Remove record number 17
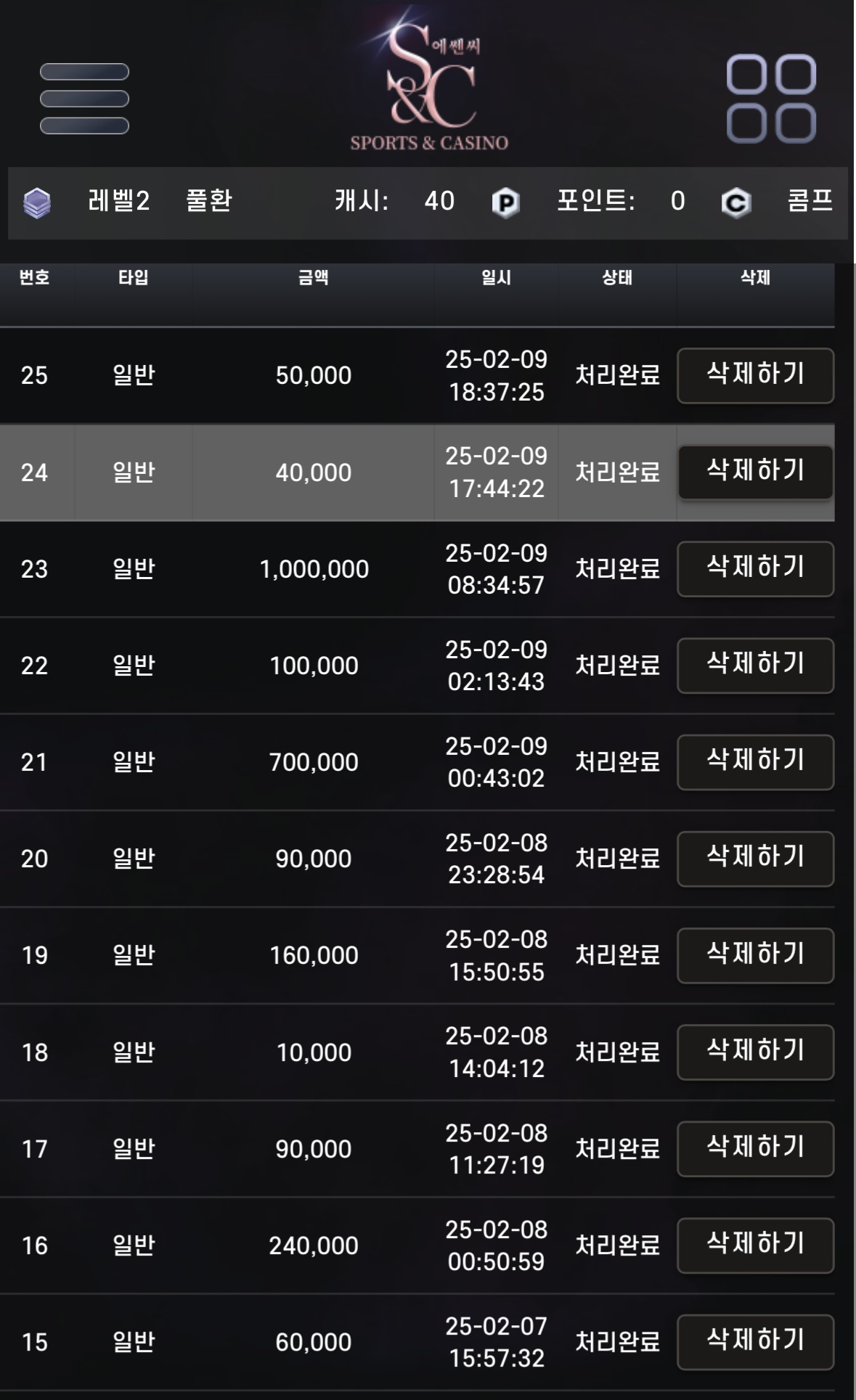856x1400 pixels. pos(755,1148)
